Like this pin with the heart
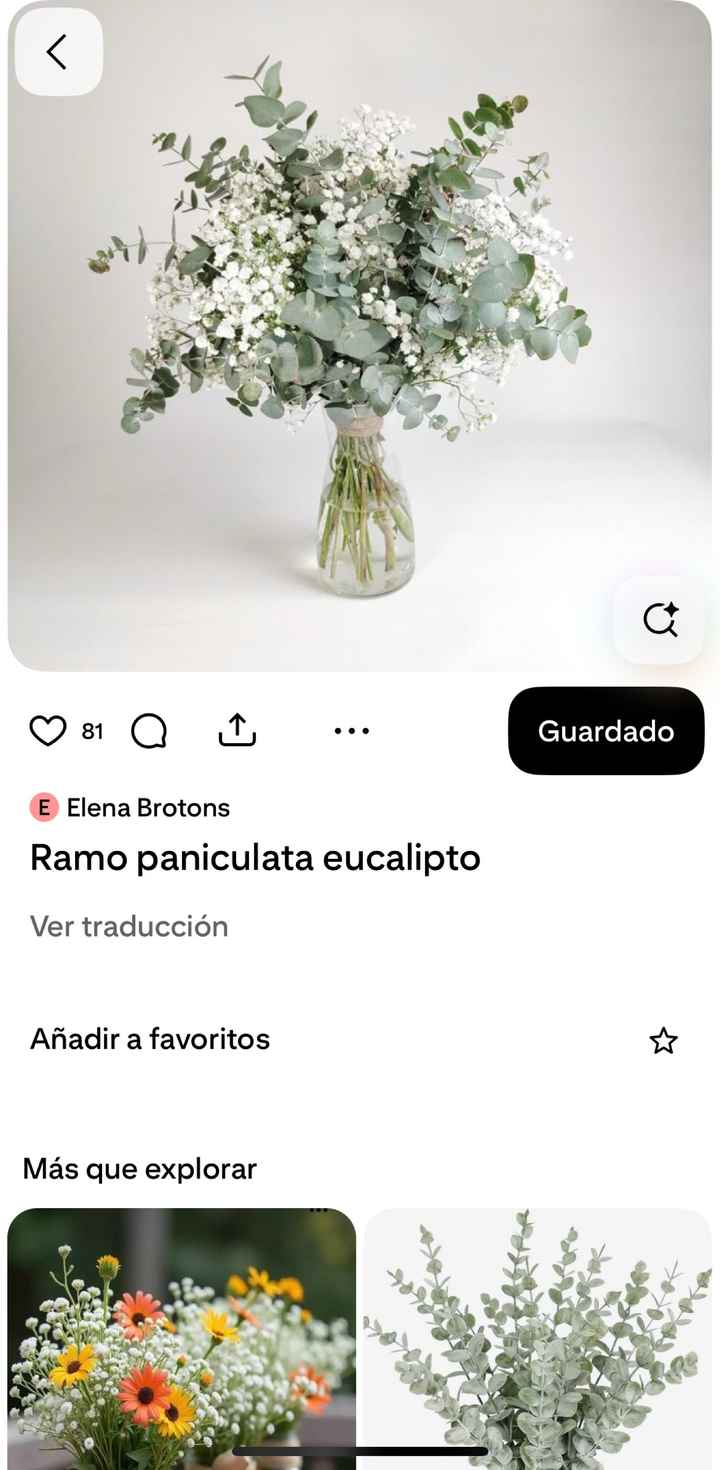Viewport: 720px width, 1470px height. pyautogui.click(x=47, y=731)
